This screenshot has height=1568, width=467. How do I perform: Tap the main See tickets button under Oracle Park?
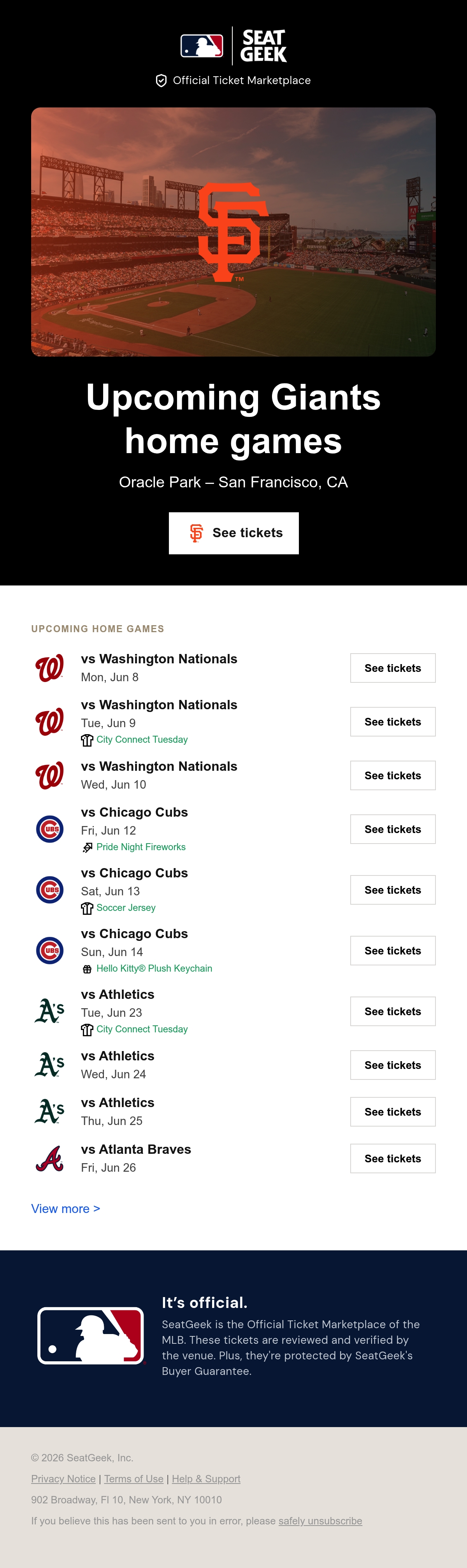coord(233,533)
